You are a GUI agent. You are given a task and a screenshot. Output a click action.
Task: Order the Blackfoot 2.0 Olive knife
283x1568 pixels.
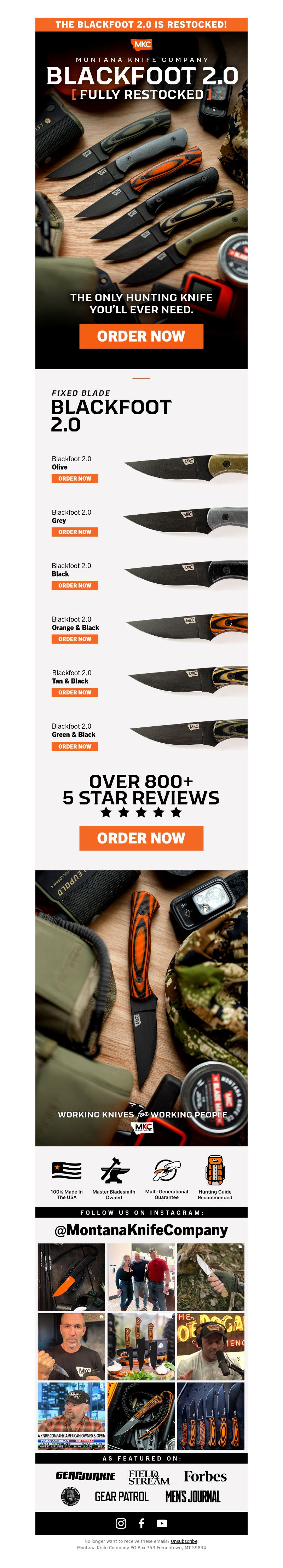coord(75,479)
